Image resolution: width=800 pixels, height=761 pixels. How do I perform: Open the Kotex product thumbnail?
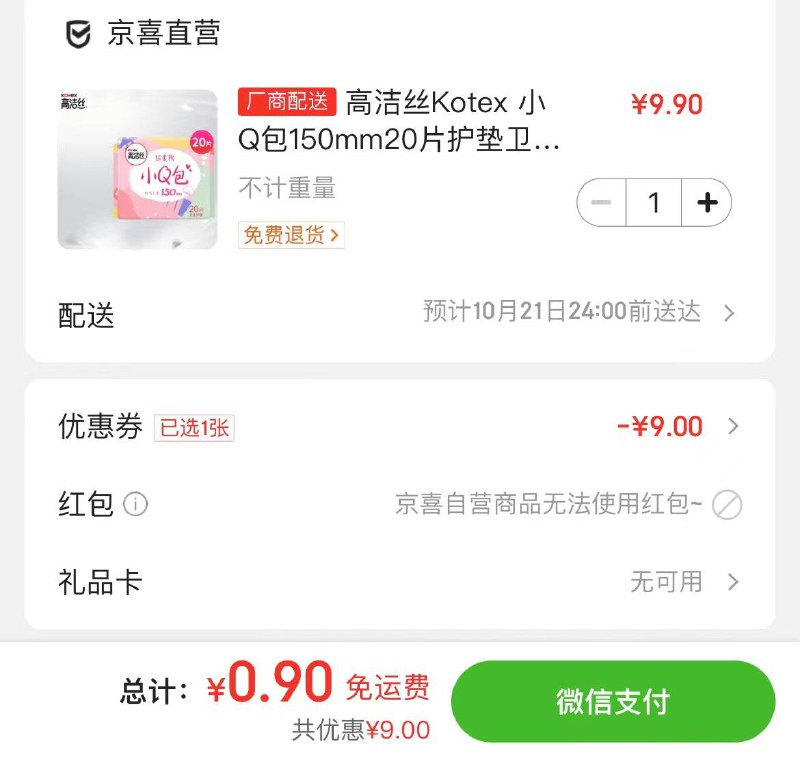[137, 169]
